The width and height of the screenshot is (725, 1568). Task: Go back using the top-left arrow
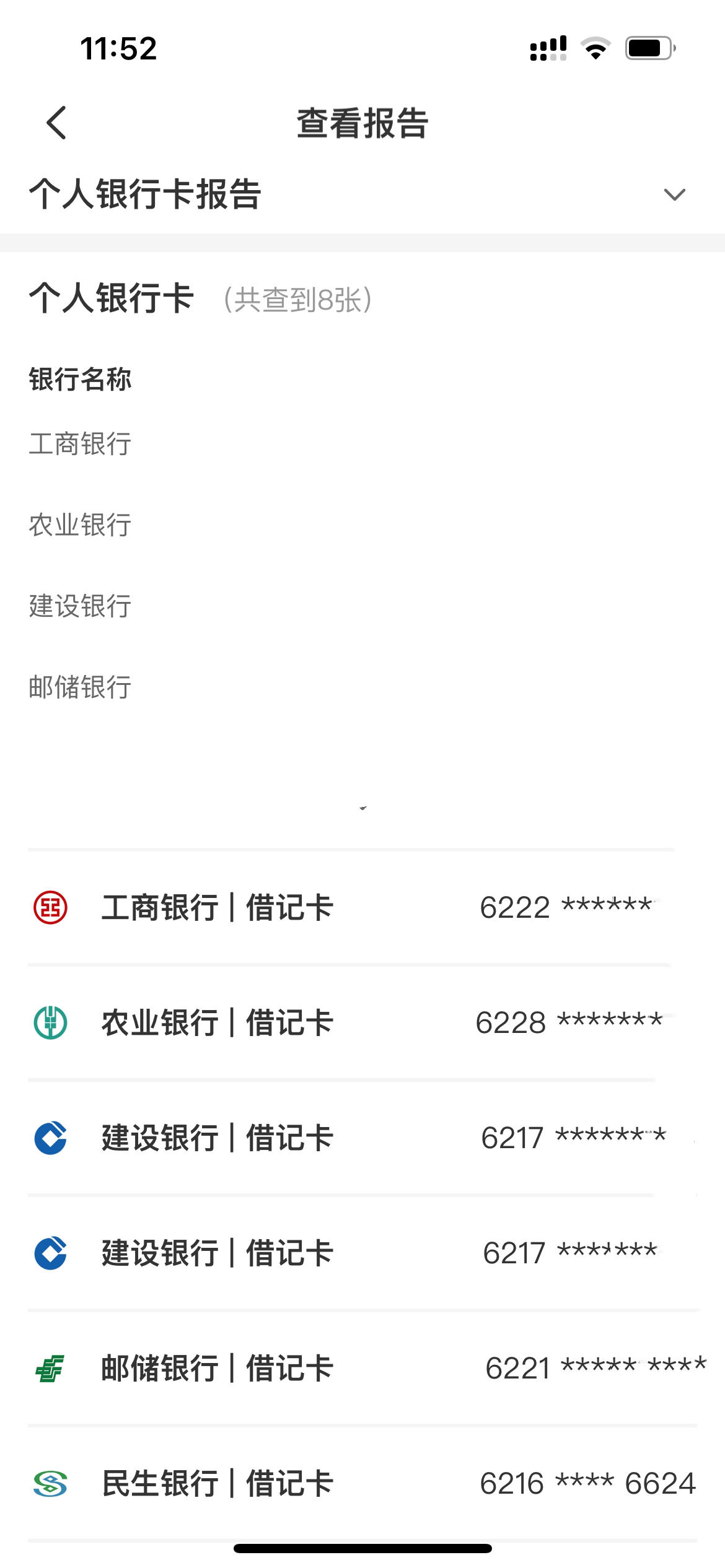pos(56,123)
